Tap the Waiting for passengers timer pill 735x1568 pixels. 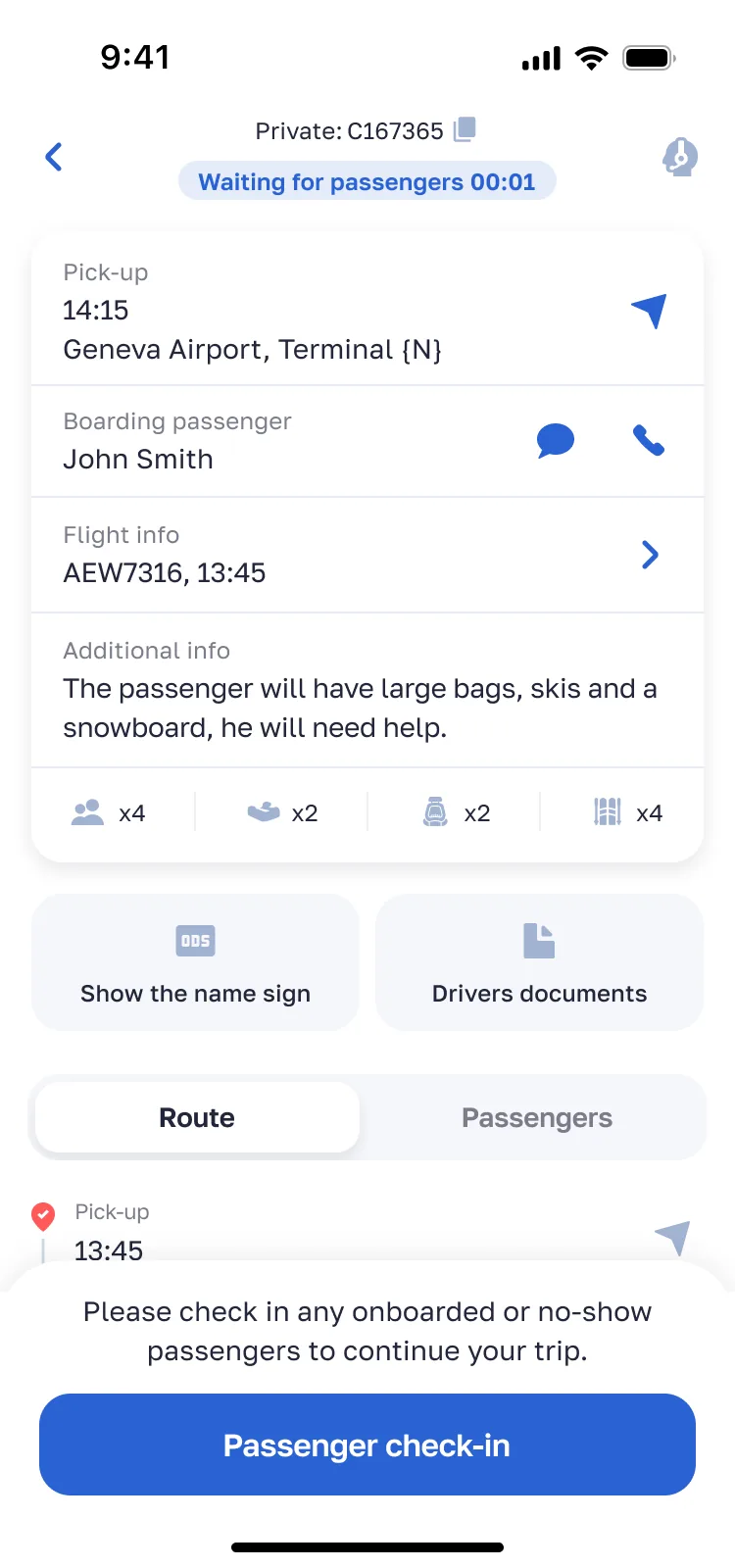(367, 181)
